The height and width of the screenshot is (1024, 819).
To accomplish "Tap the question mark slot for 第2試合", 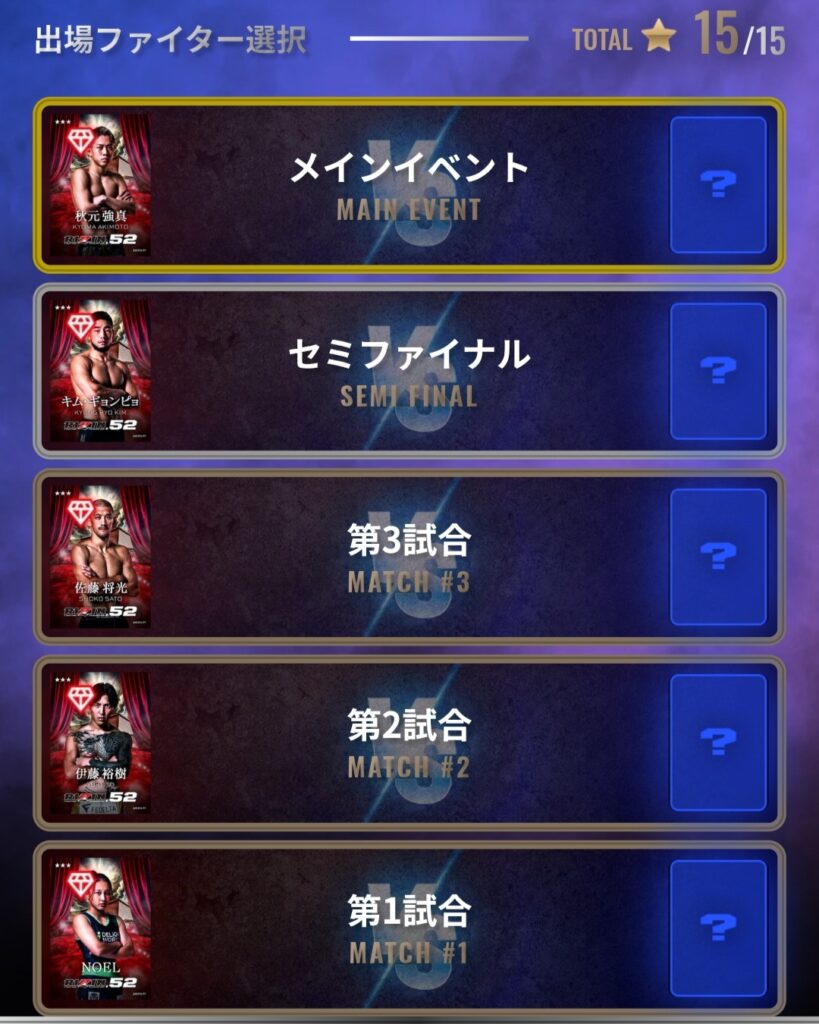I will (x=718, y=743).
